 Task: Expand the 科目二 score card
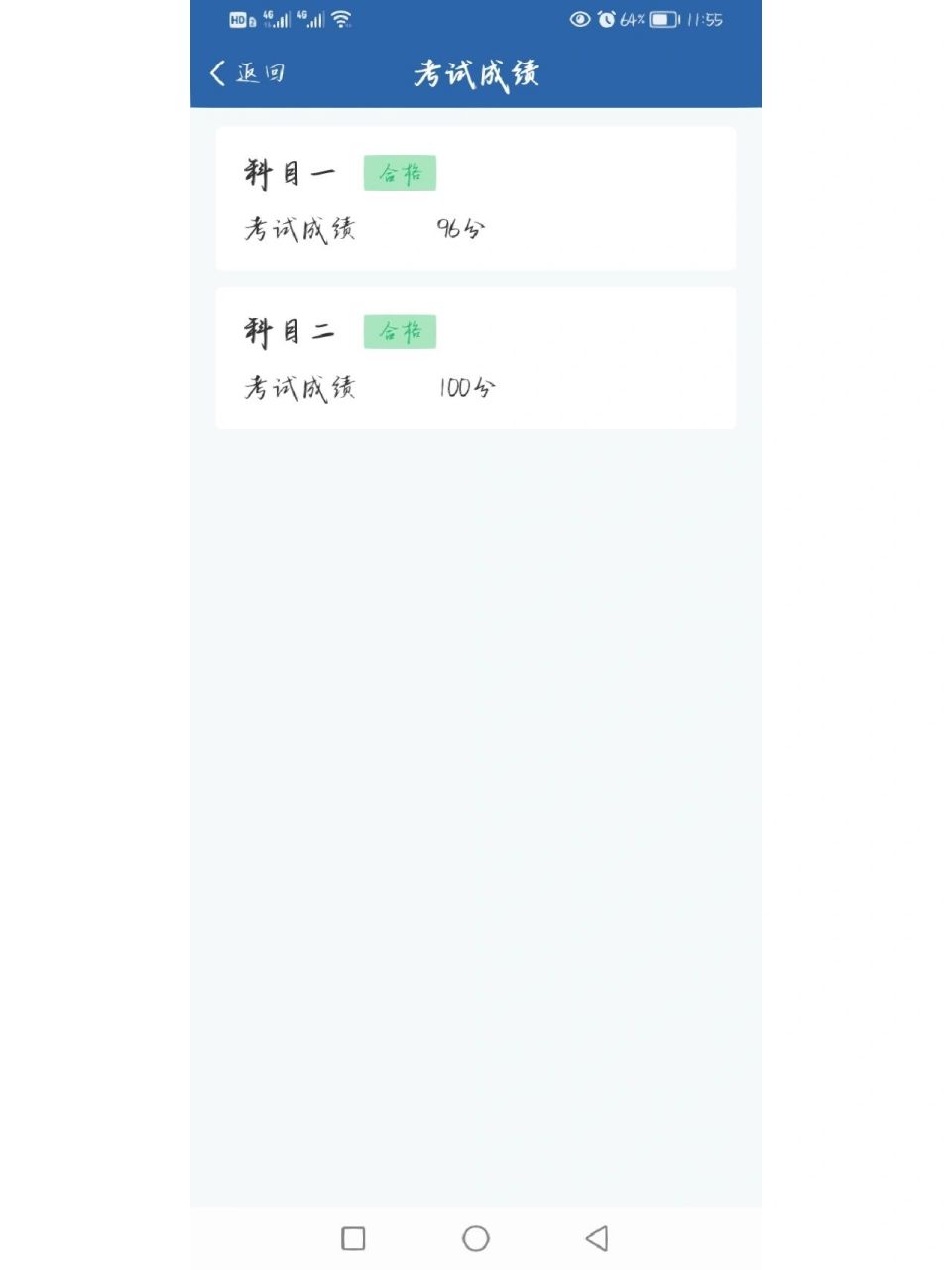coord(476,357)
